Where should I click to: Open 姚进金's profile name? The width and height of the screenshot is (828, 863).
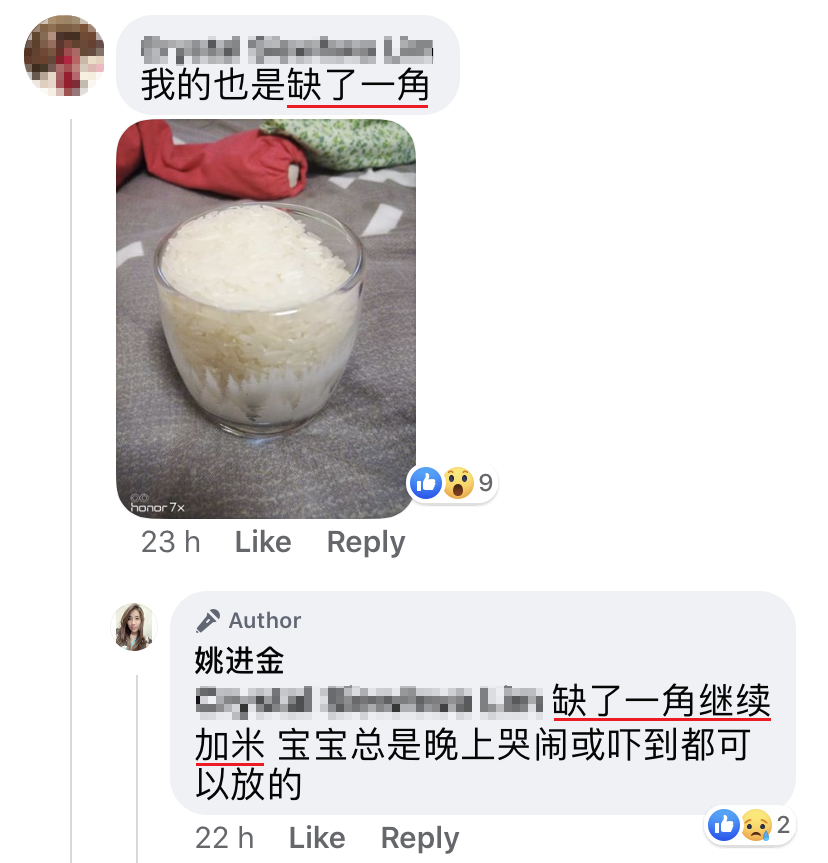pos(239,660)
